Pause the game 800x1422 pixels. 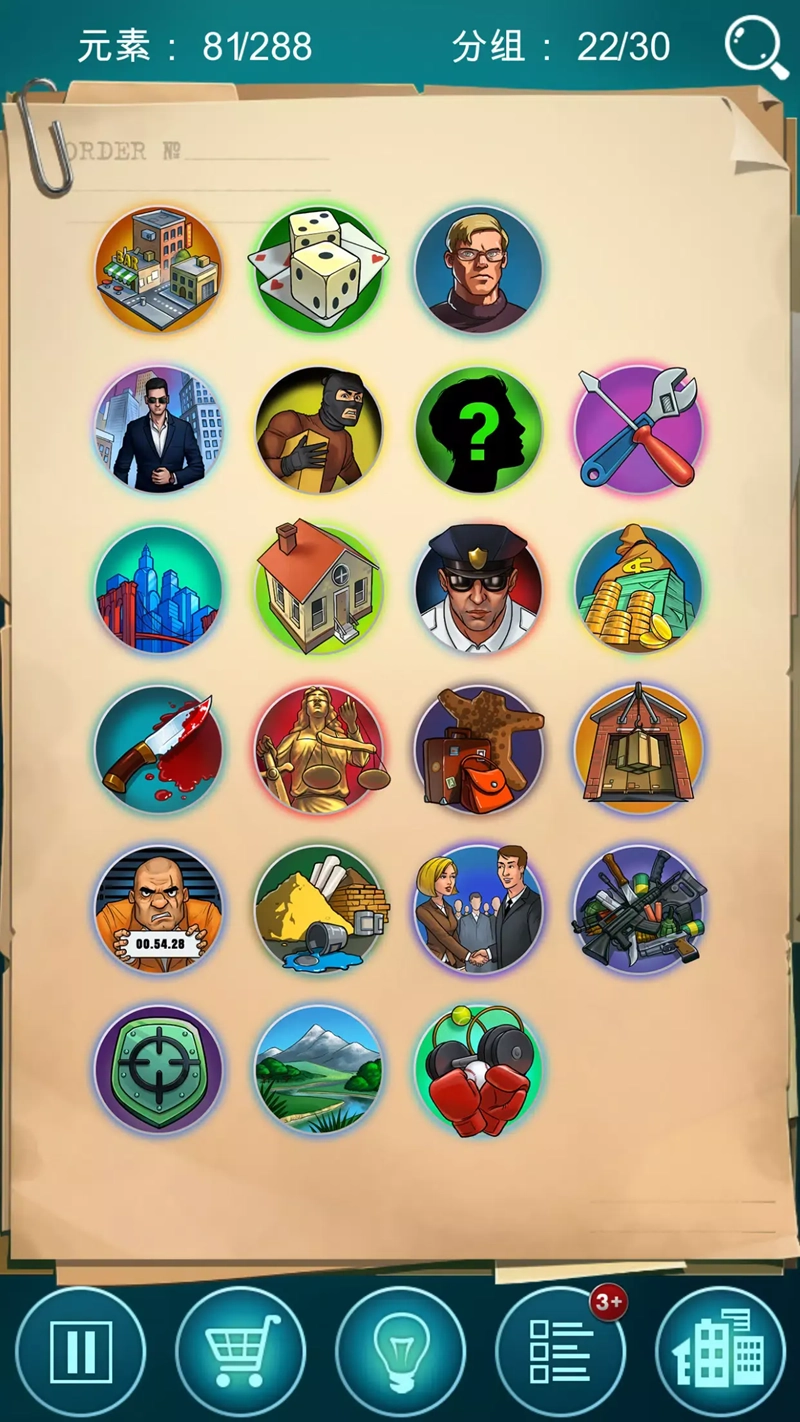click(x=80, y=1351)
